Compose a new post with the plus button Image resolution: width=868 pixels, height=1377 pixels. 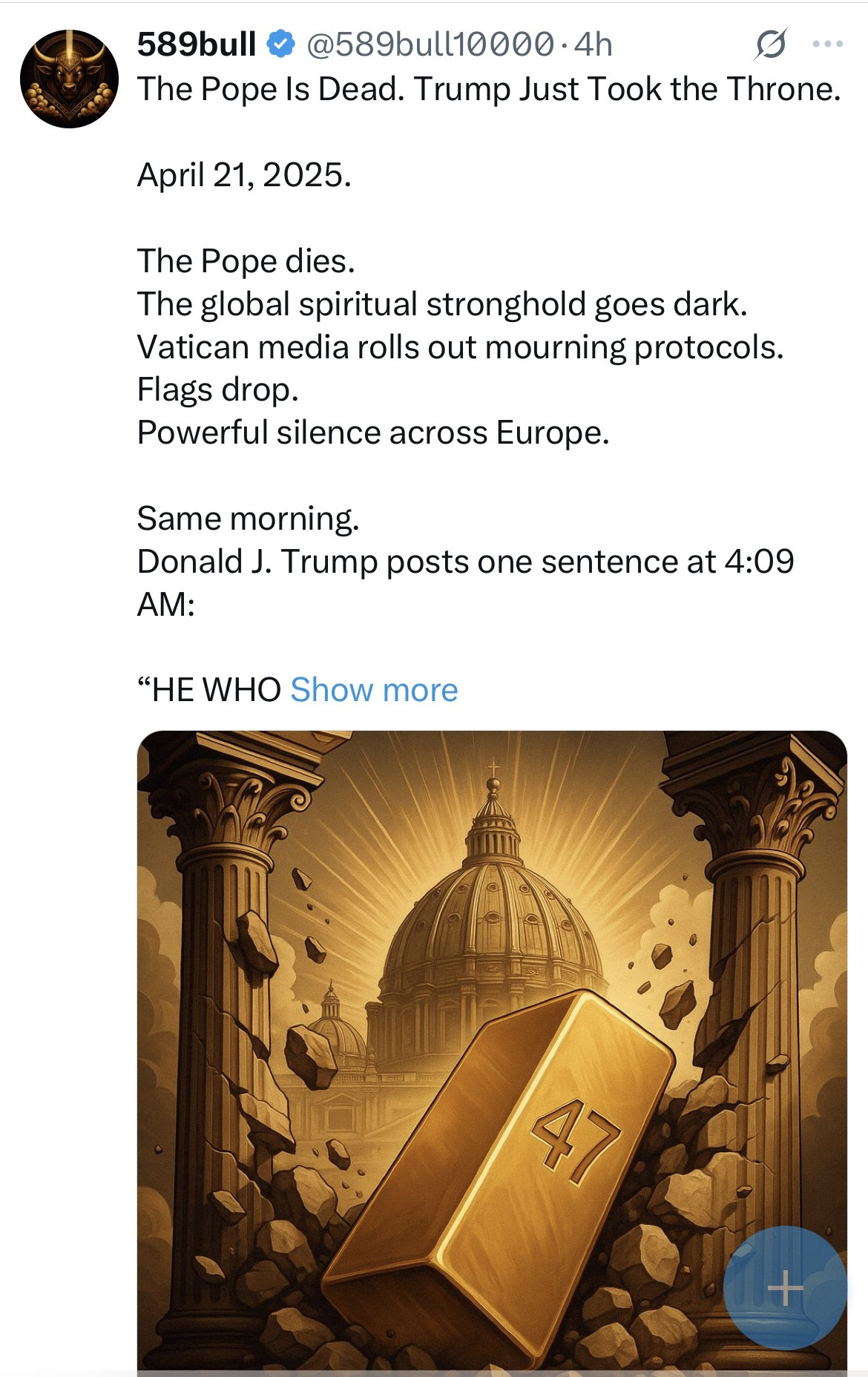(784, 1287)
